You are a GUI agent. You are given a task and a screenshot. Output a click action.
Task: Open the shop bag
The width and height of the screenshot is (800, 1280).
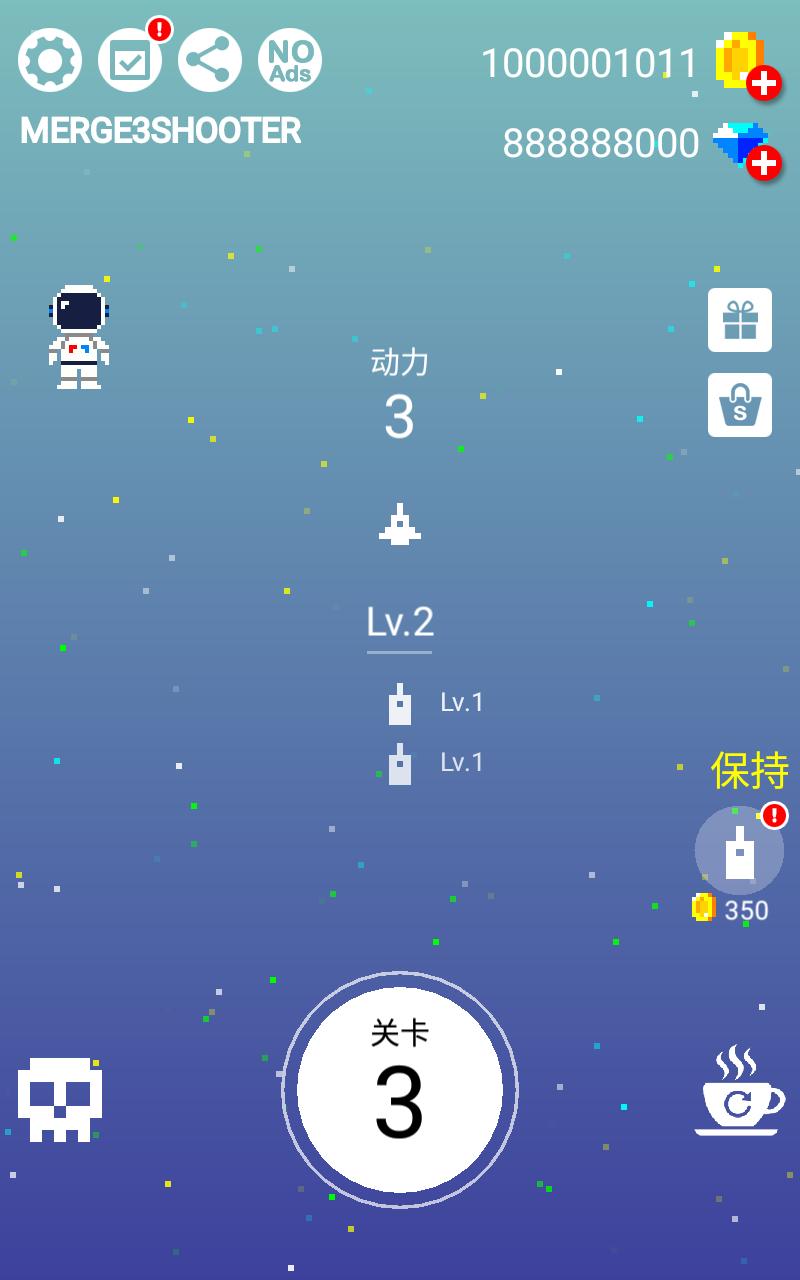pyautogui.click(x=740, y=405)
